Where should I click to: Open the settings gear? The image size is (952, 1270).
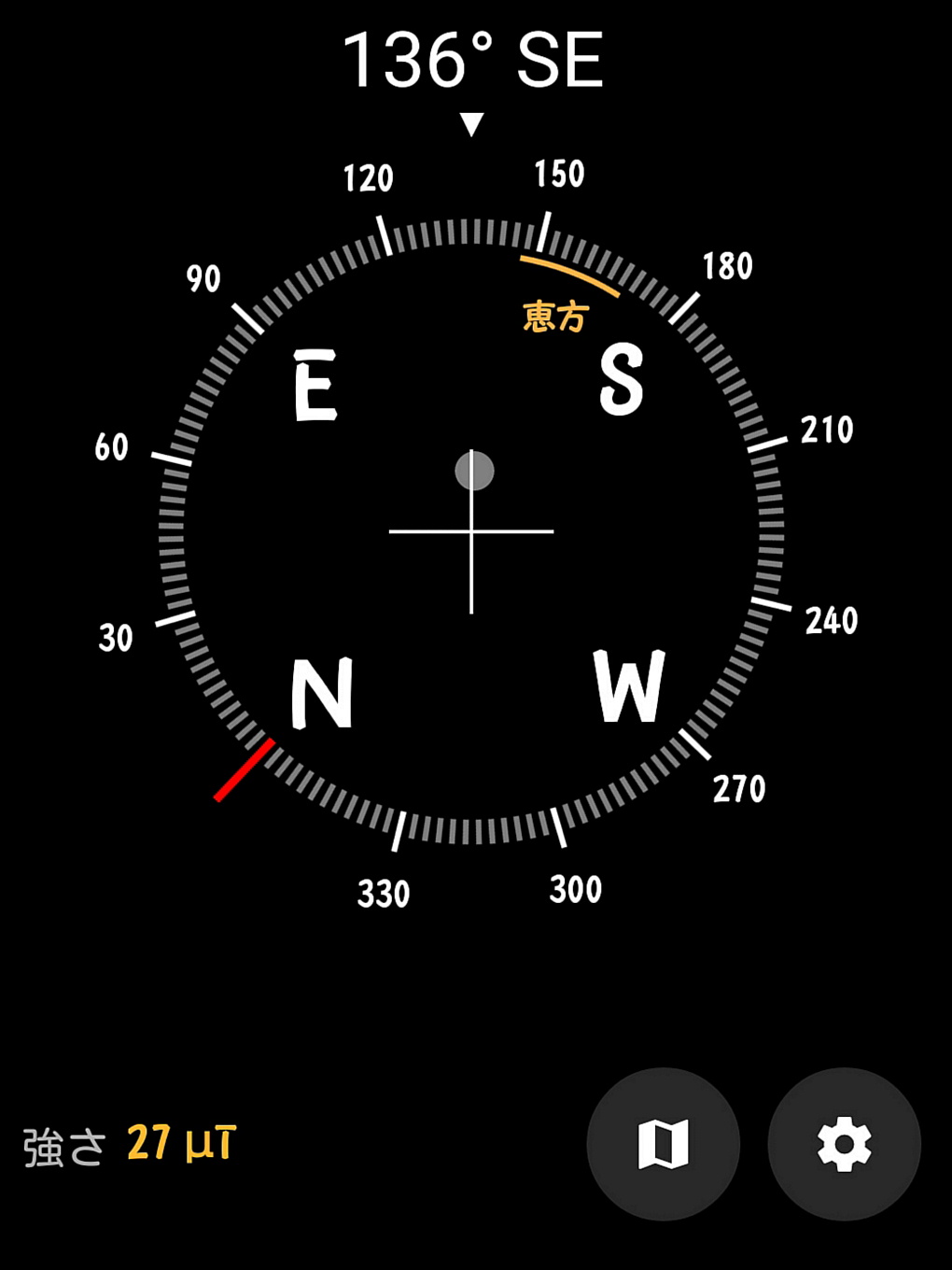844,1144
